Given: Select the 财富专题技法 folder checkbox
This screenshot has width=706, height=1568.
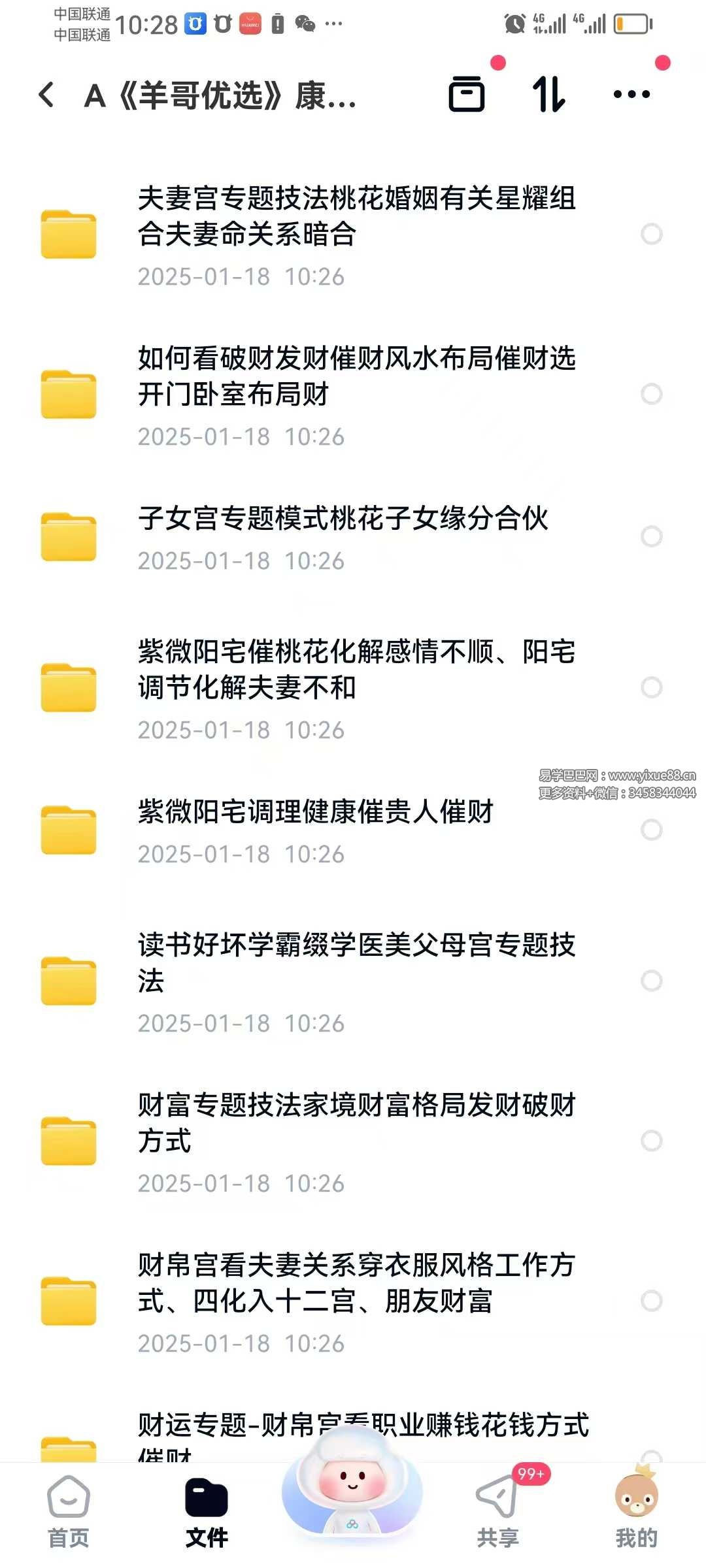Looking at the screenshot, I should tap(651, 1141).
